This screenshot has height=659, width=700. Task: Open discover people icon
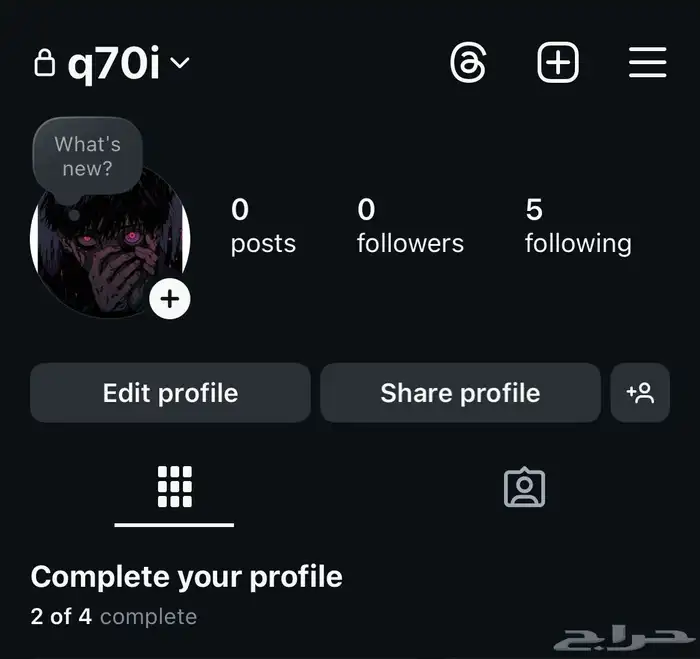[640, 393]
